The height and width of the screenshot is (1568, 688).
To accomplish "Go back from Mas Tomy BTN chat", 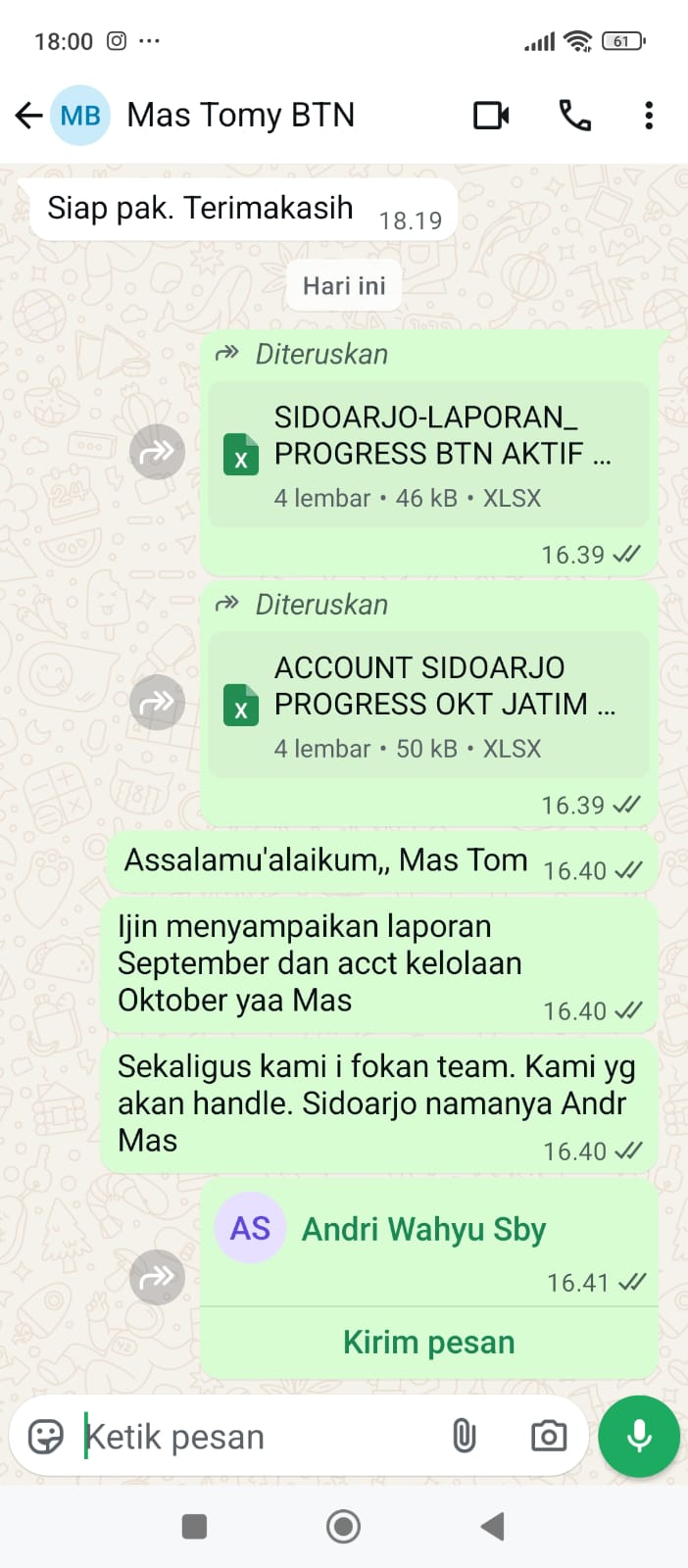I will click(x=28, y=116).
